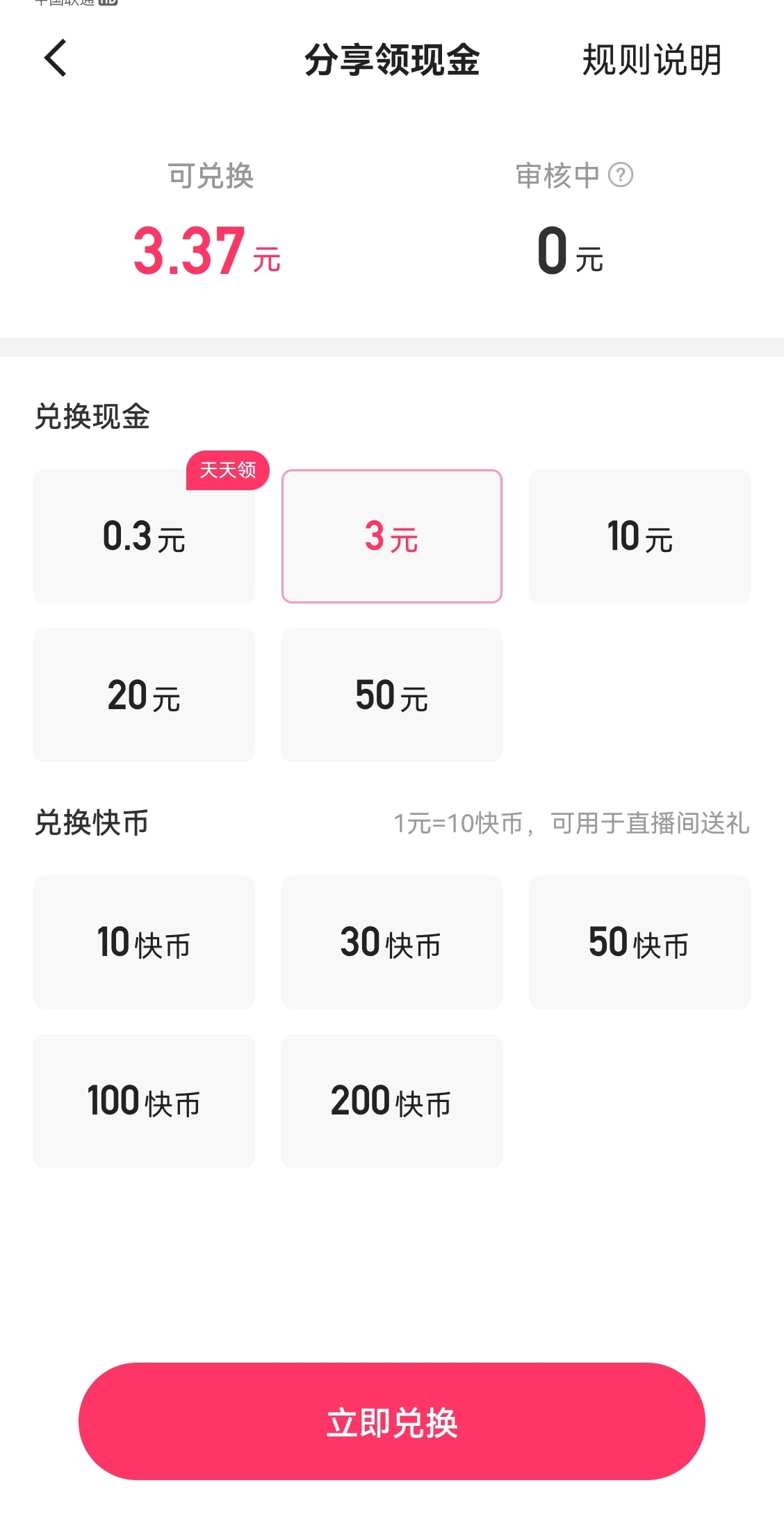Select the 50元 cash option
Screen dimensions: 784x1533
[391, 695]
